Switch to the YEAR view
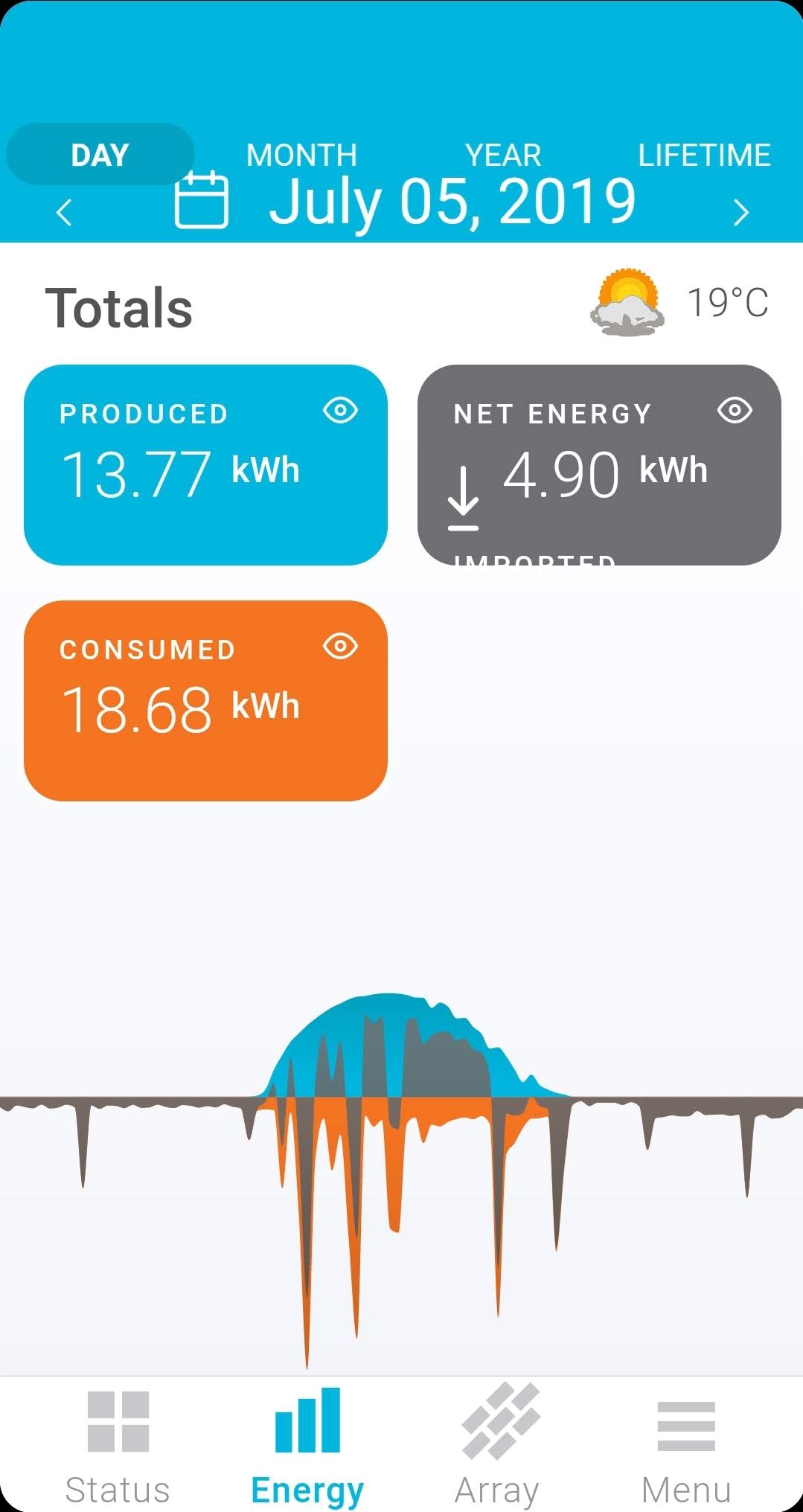Screen dimensions: 803x1512 [503, 155]
